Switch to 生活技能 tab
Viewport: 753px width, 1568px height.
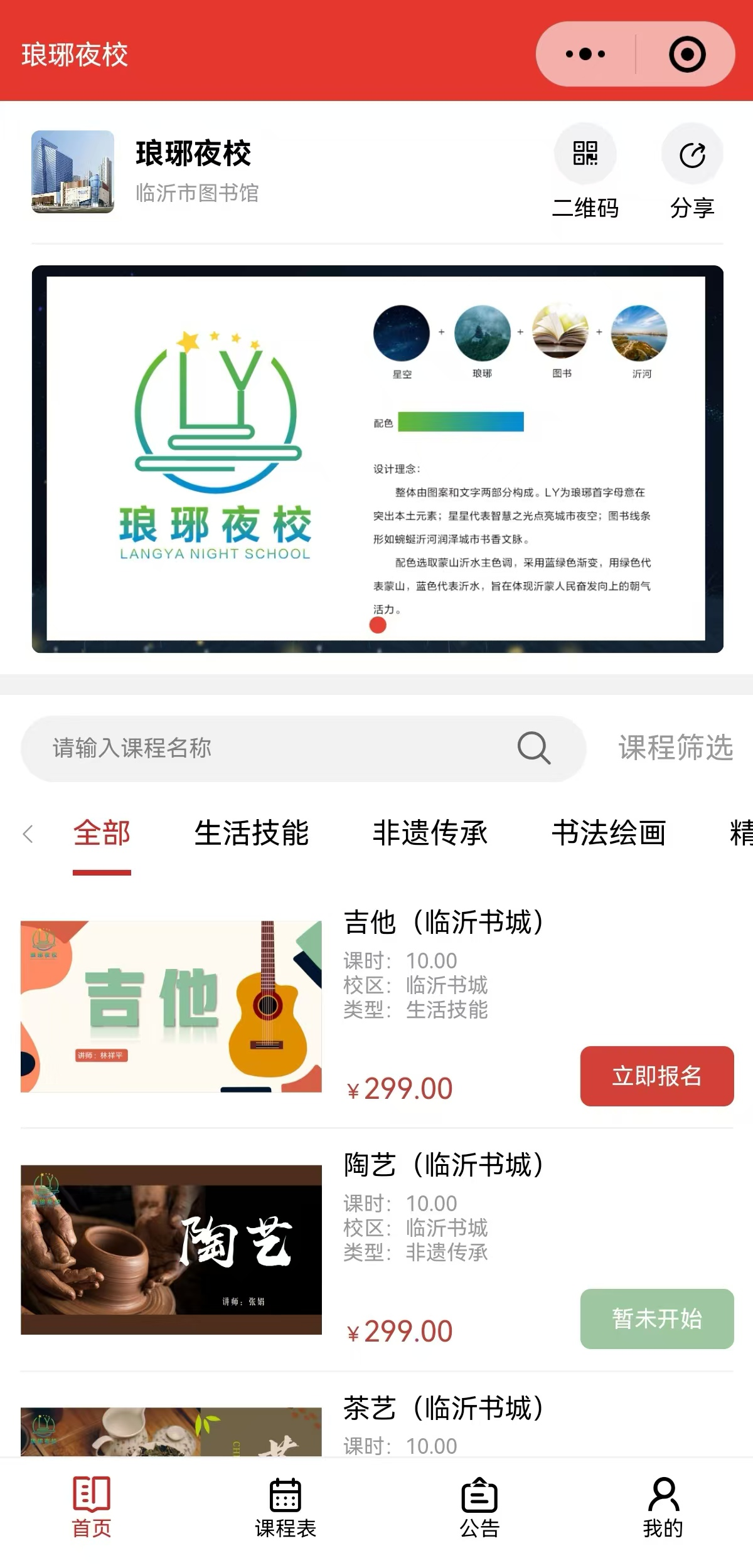click(x=252, y=834)
